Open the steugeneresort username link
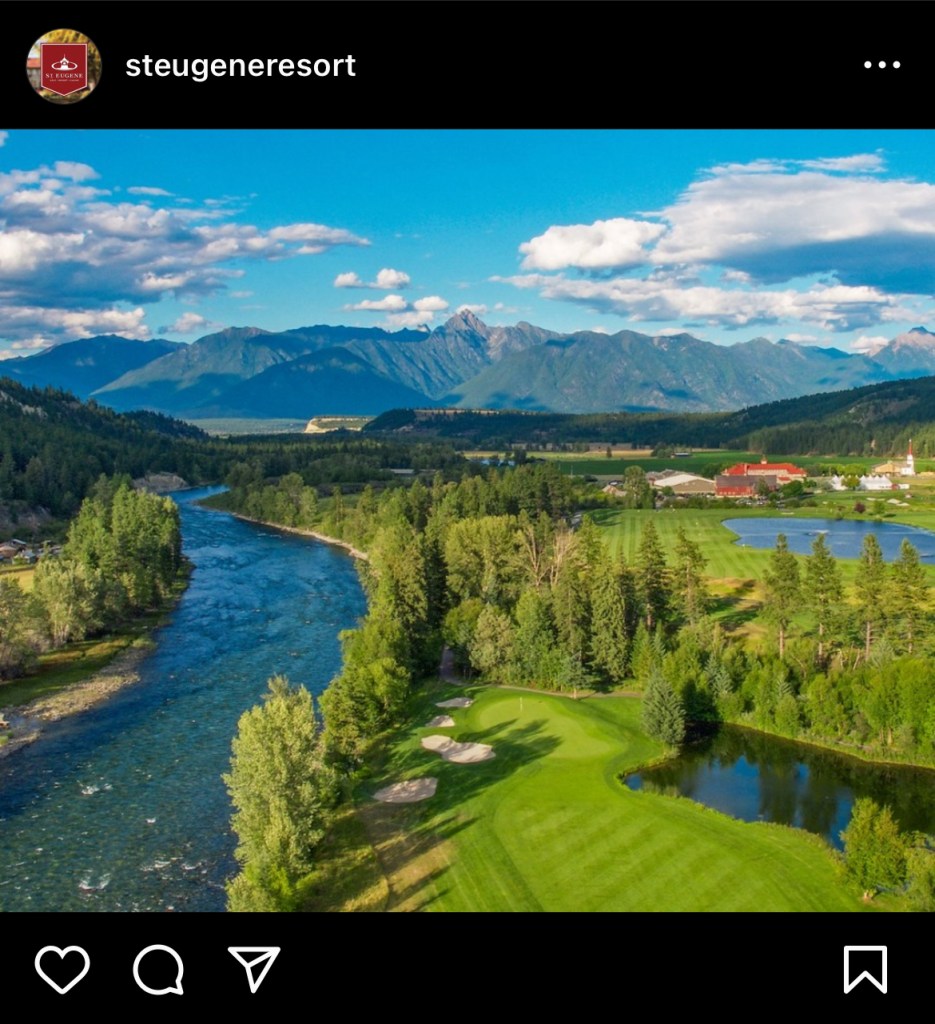 240,66
